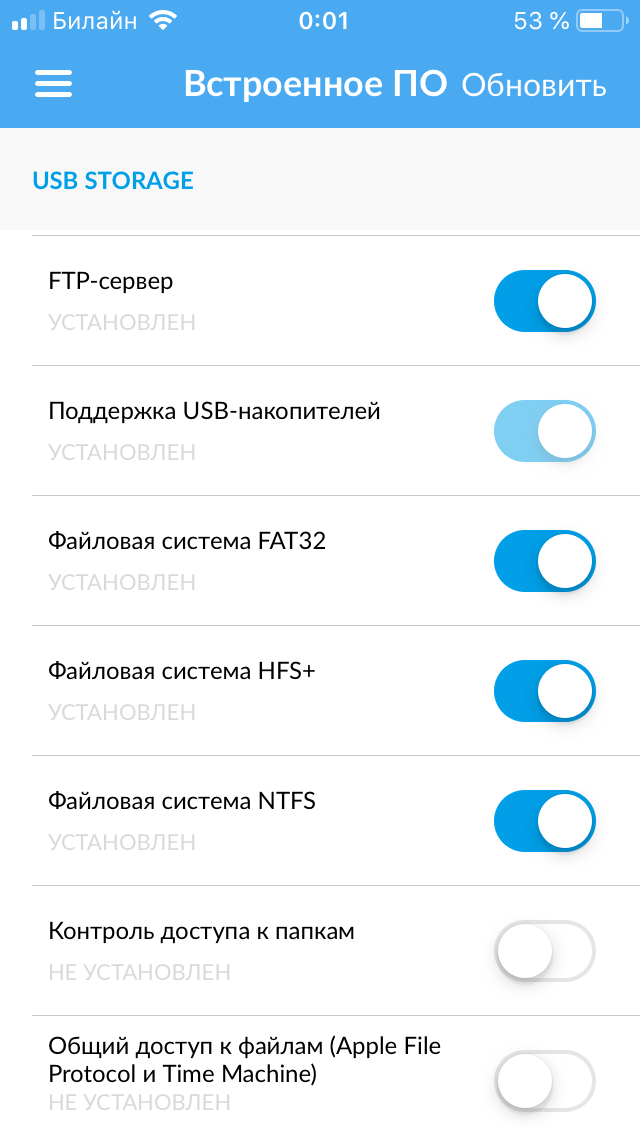Switch off Файловая система HFS+
This screenshot has height=1136, width=640.
pyautogui.click(x=544, y=691)
